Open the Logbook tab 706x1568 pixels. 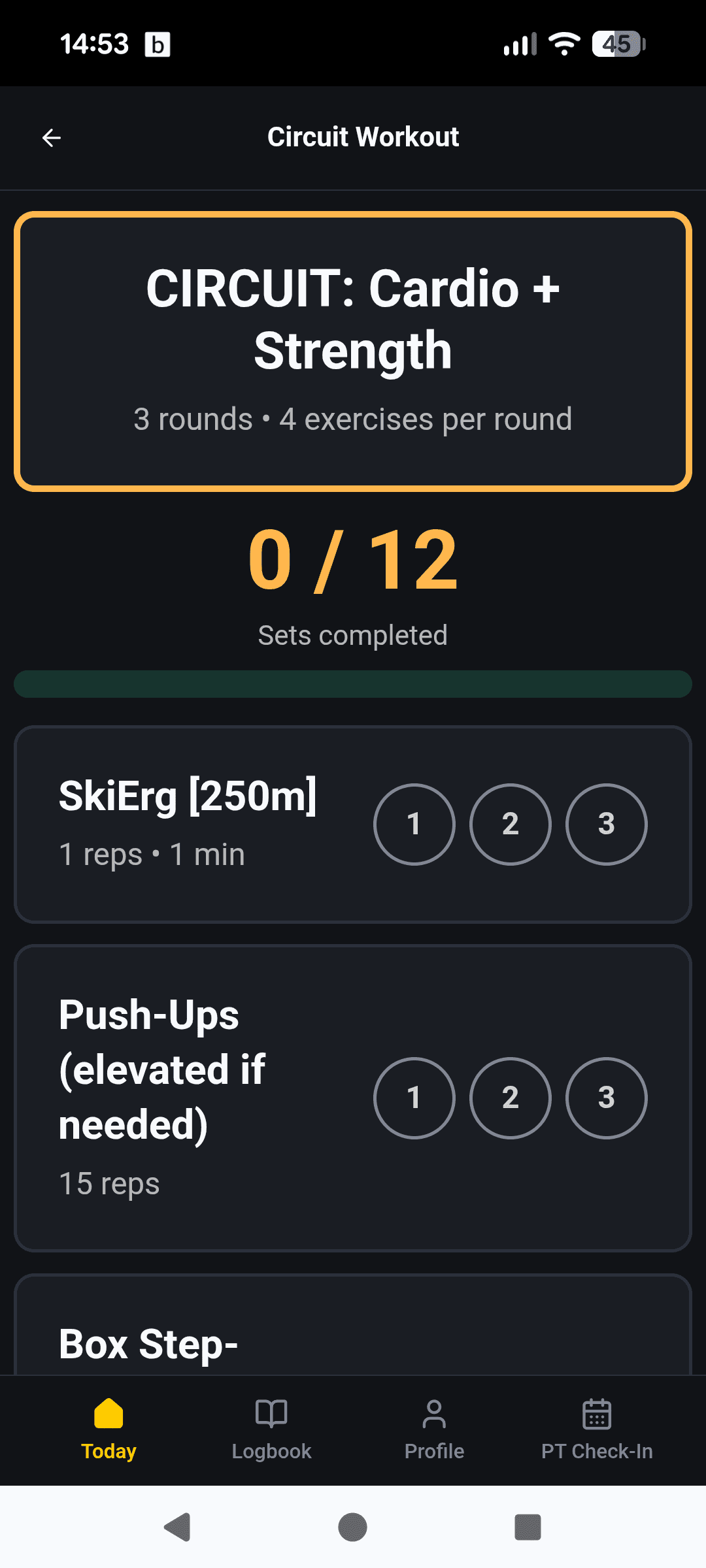[x=271, y=1429]
